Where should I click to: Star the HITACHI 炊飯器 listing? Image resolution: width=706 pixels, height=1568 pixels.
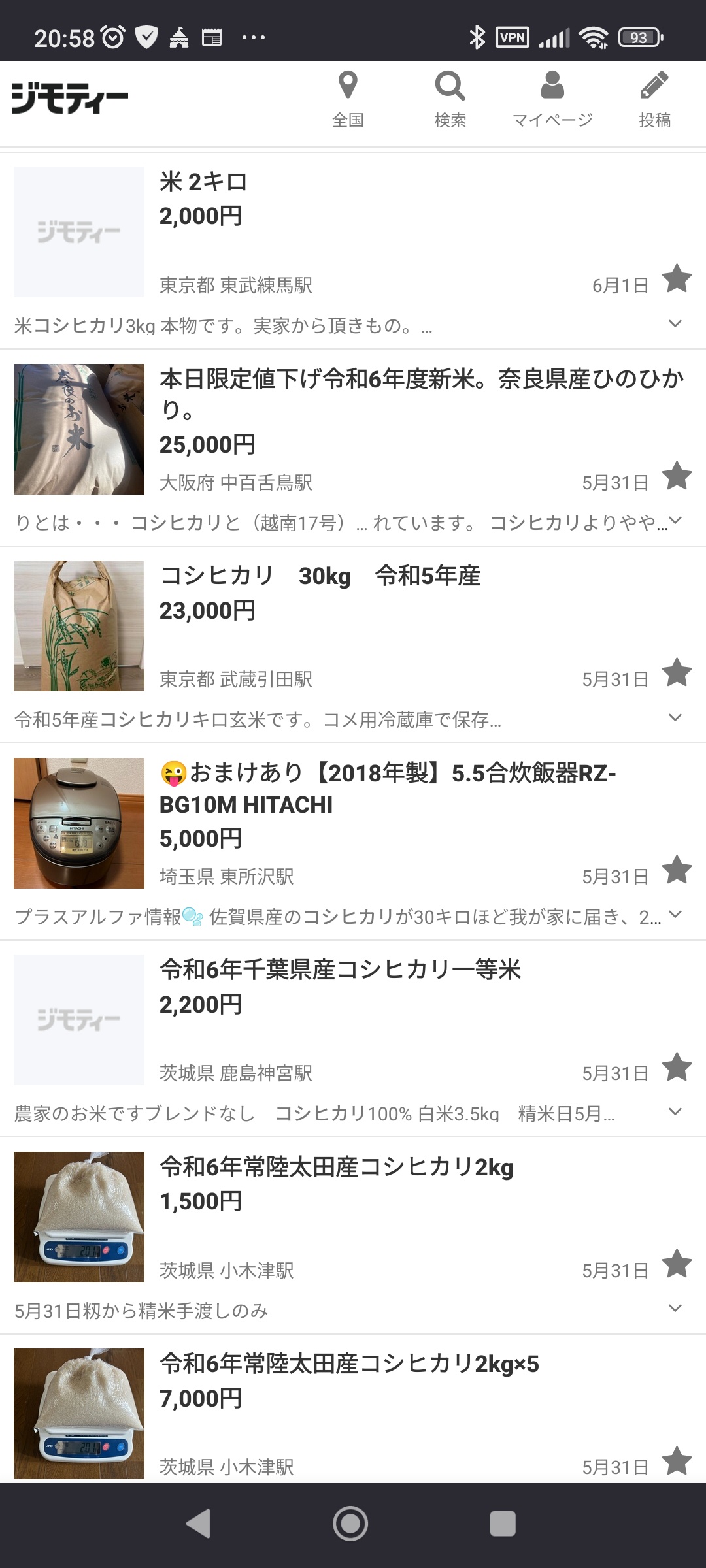677,870
